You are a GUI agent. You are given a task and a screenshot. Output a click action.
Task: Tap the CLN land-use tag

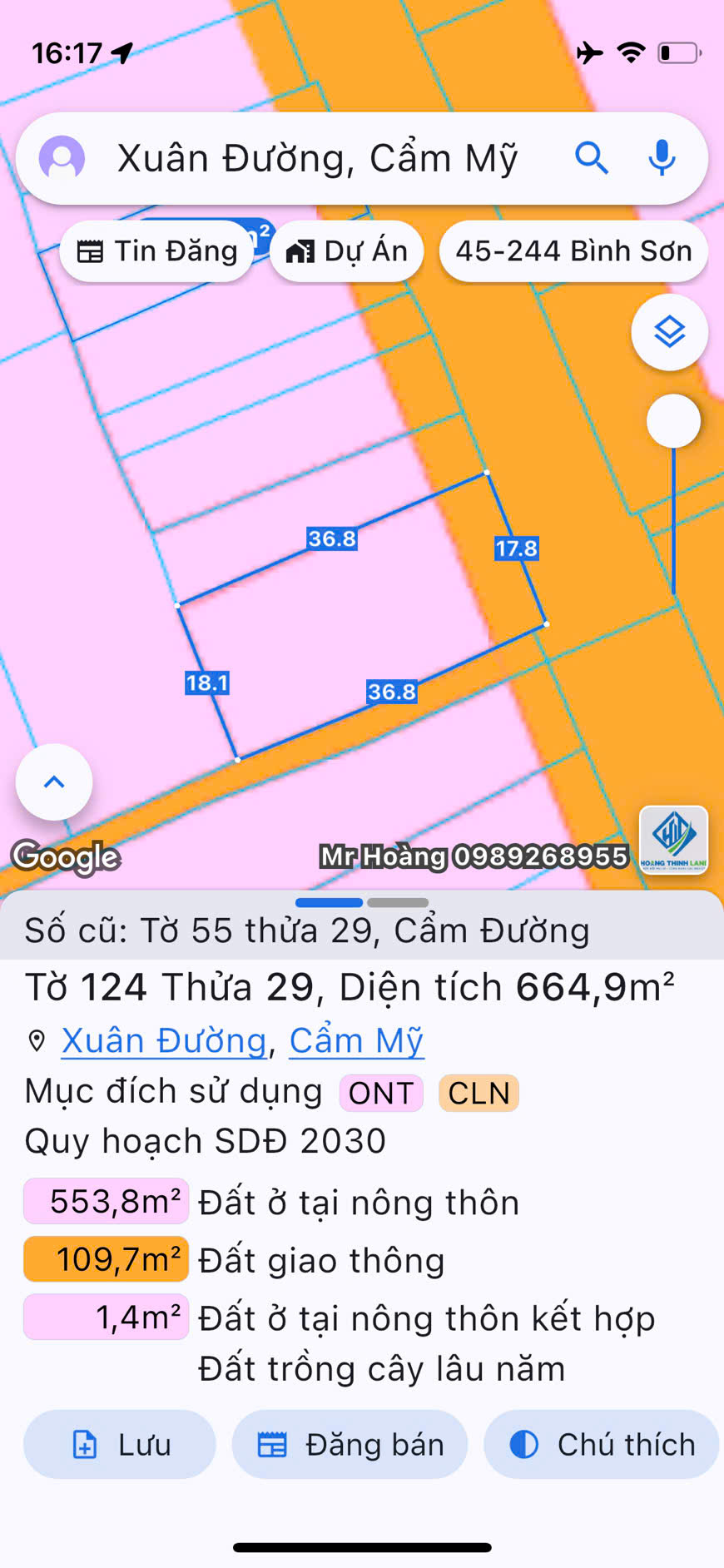pos(479,1094)
